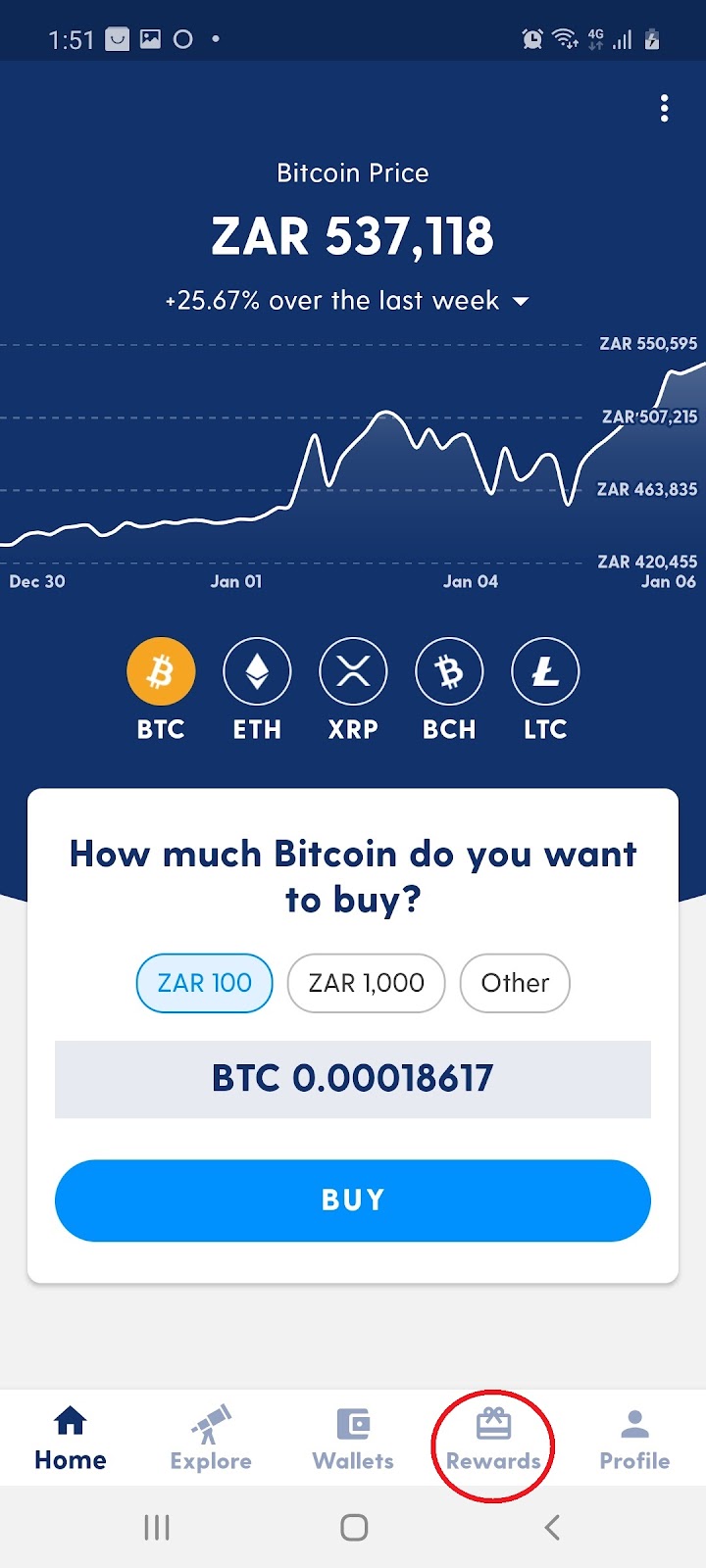Expand the price change period dropdown
Image resolution: width=706 pixels, height=1568 pixels.
pos(521,301)
